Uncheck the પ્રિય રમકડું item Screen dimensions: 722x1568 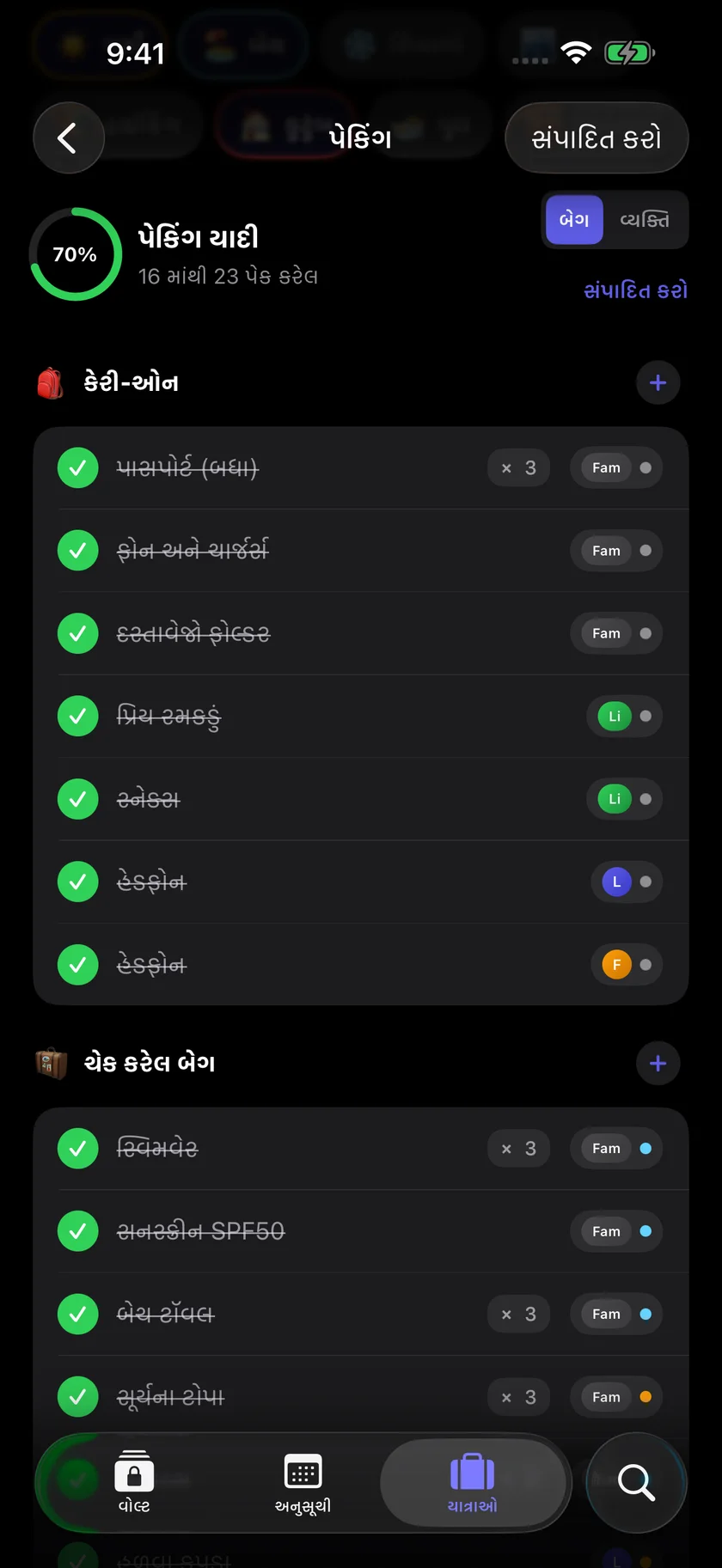point(78,716)
